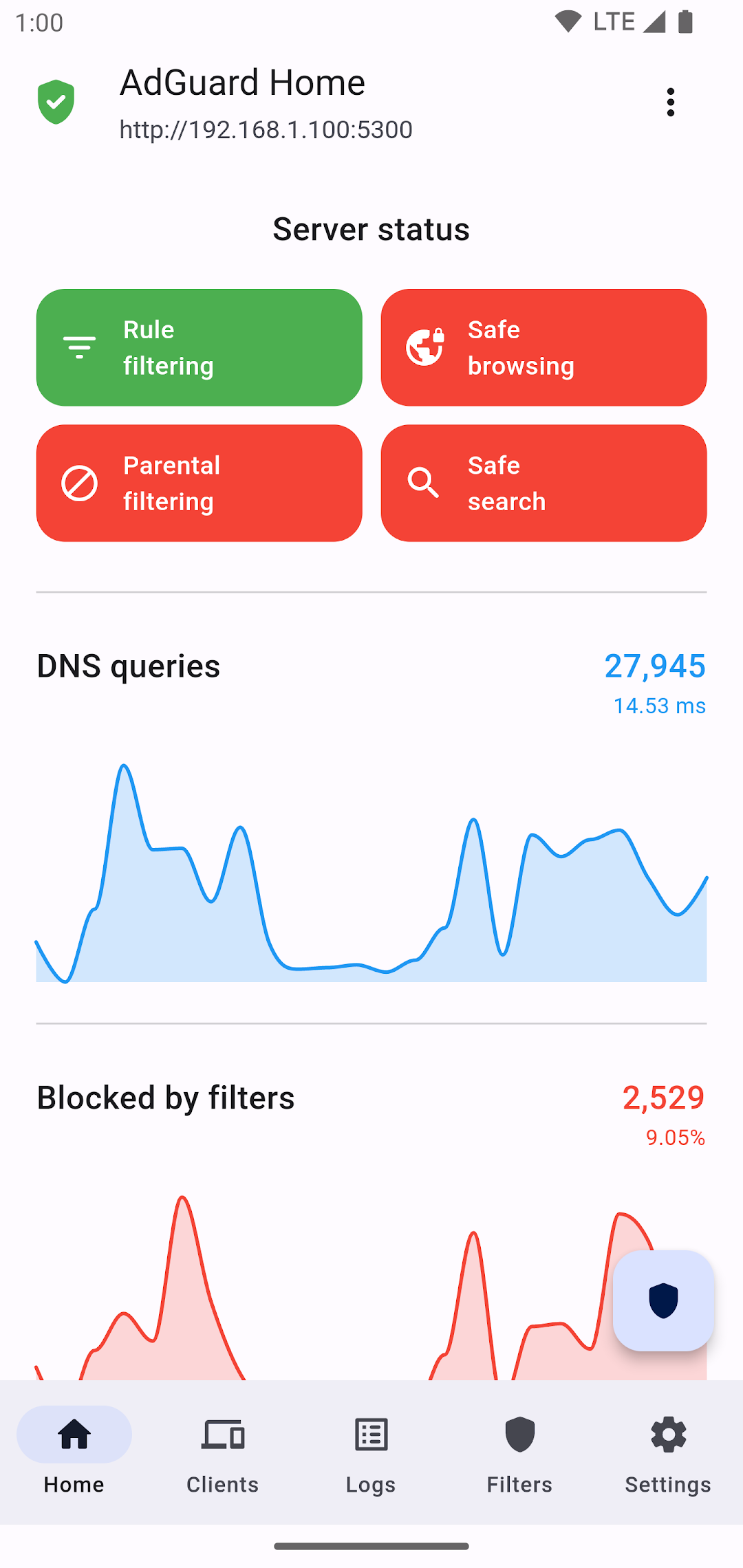Enable Safe browsing protection
This screenshot has height=1568, width=743.
pos(543,347)
